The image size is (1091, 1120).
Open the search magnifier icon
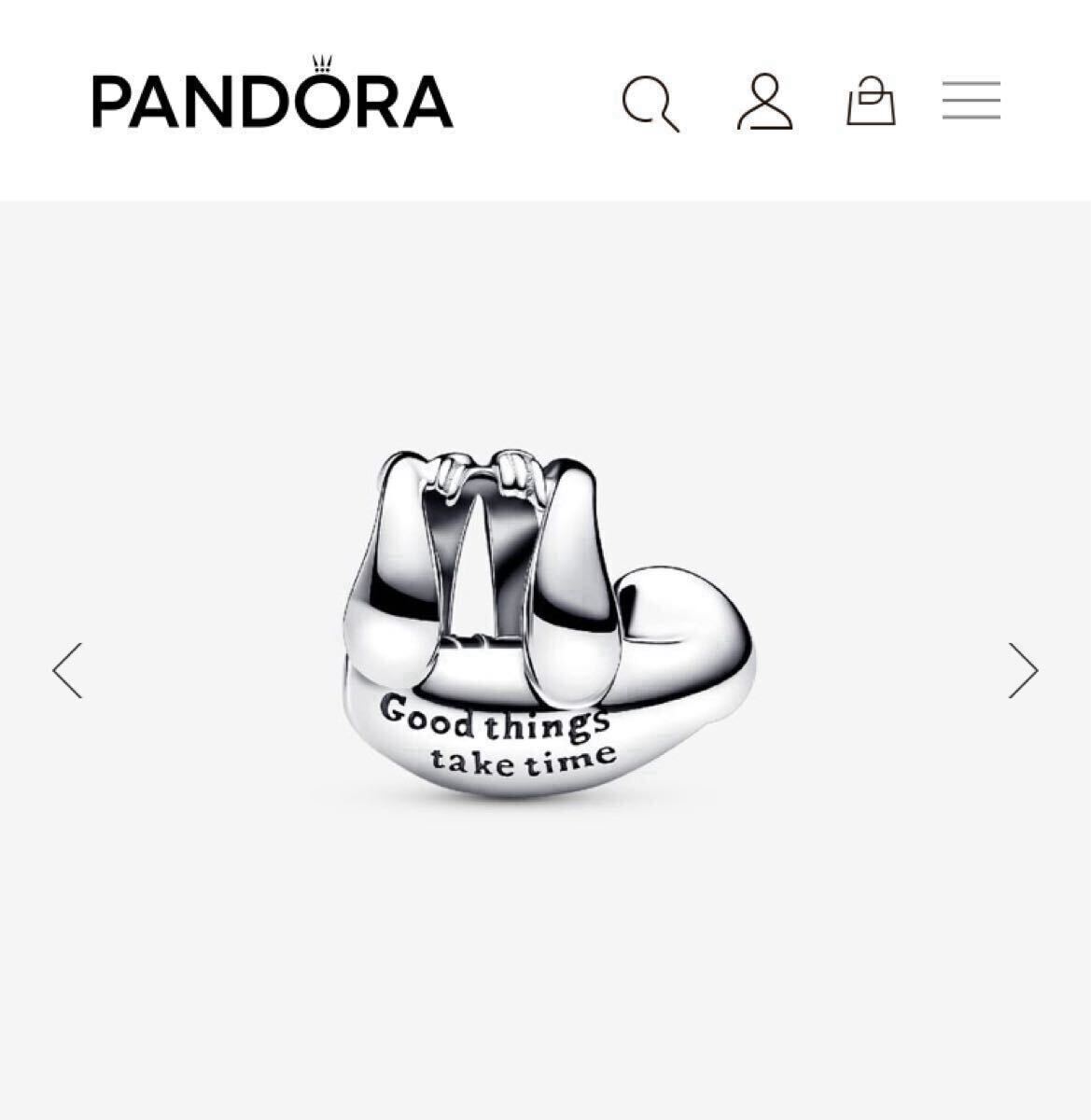(x=650, y=102)
